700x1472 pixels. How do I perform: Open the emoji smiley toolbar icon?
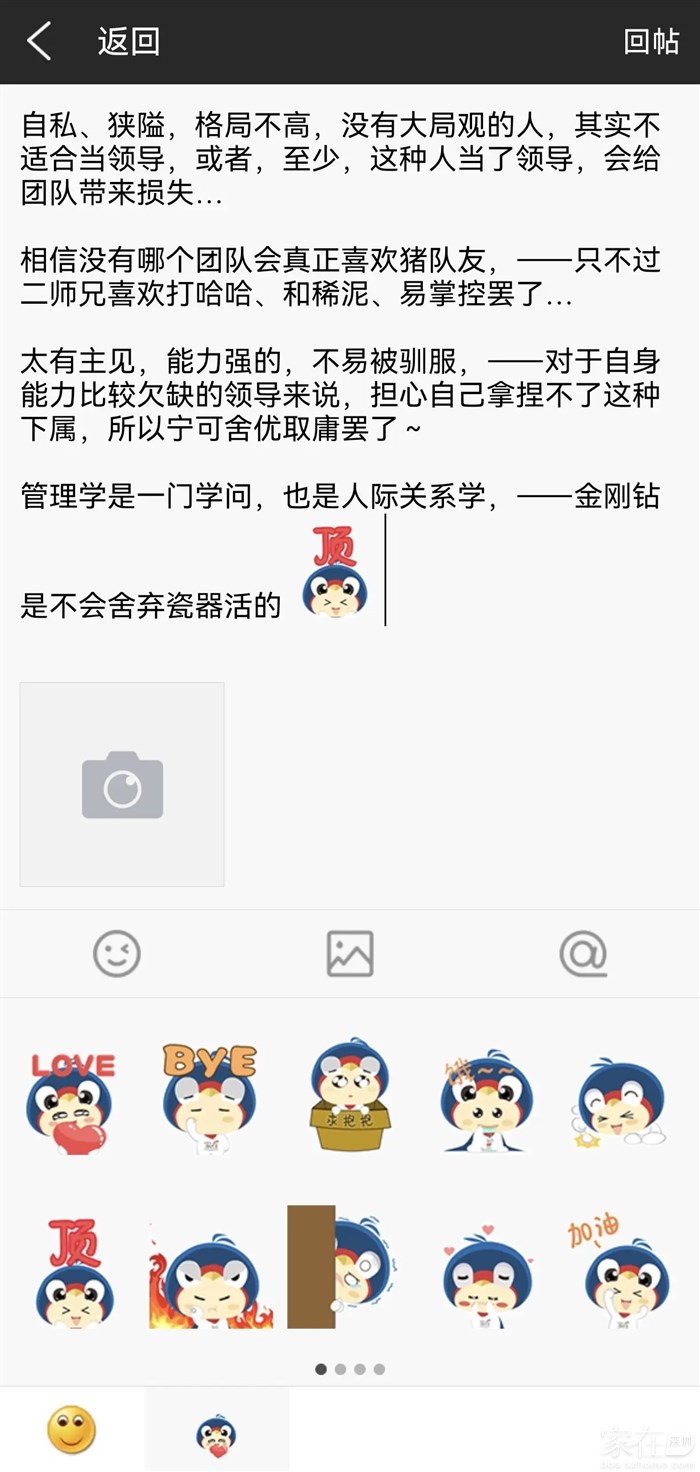[117, 953]
